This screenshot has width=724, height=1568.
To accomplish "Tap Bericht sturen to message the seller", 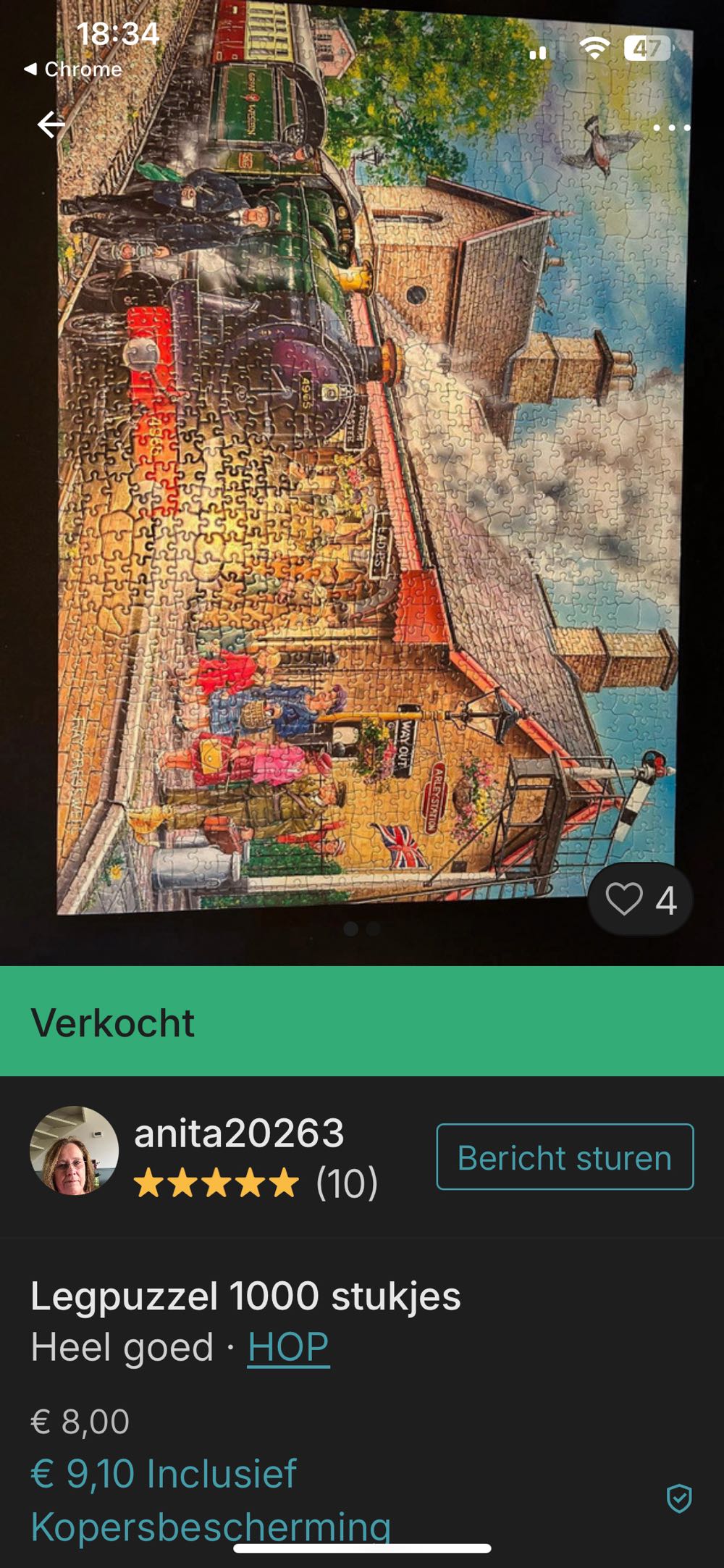I will [x=565, y=1157].
